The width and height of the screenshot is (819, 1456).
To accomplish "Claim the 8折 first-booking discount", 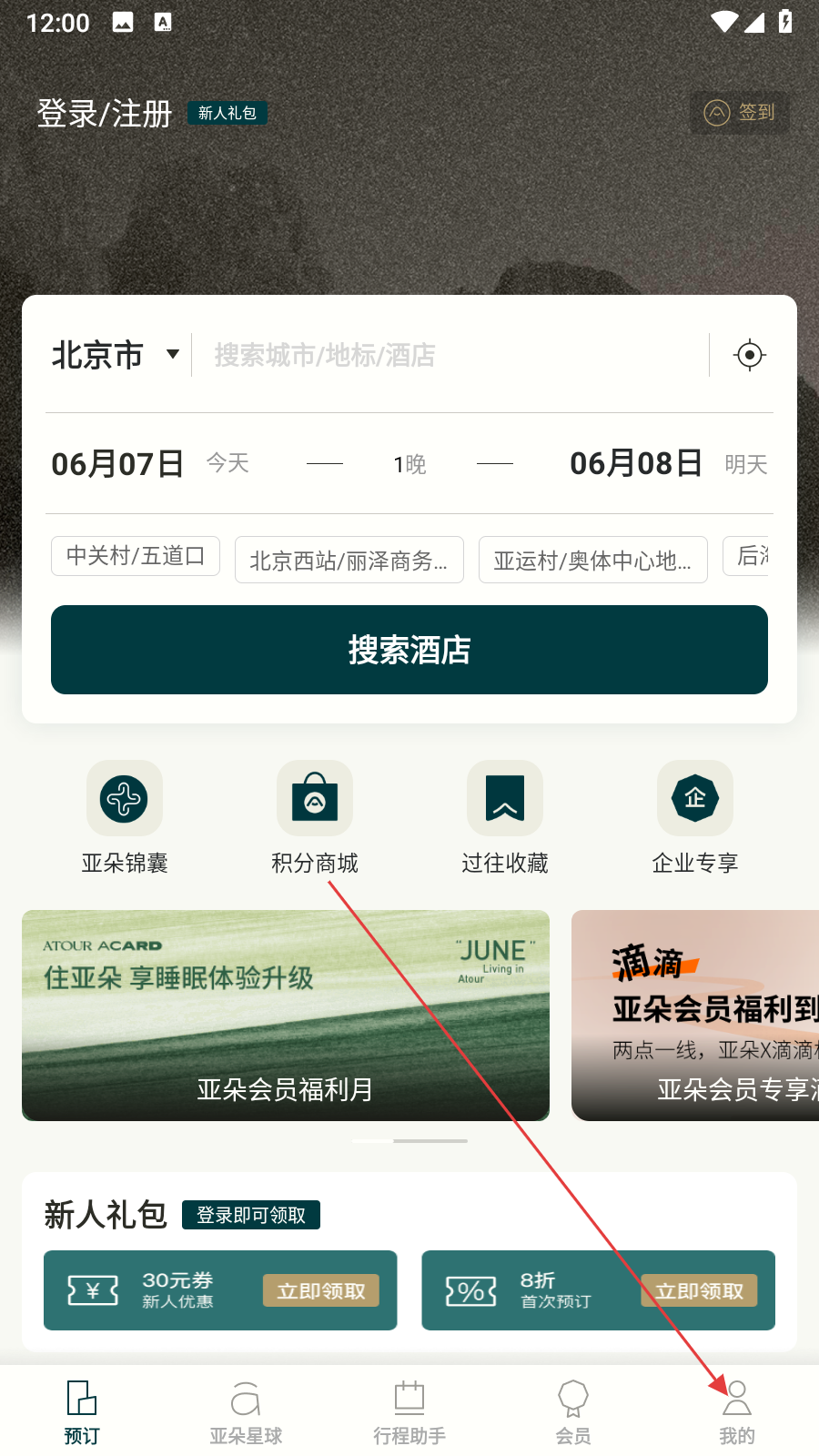I will [699, 1290].
